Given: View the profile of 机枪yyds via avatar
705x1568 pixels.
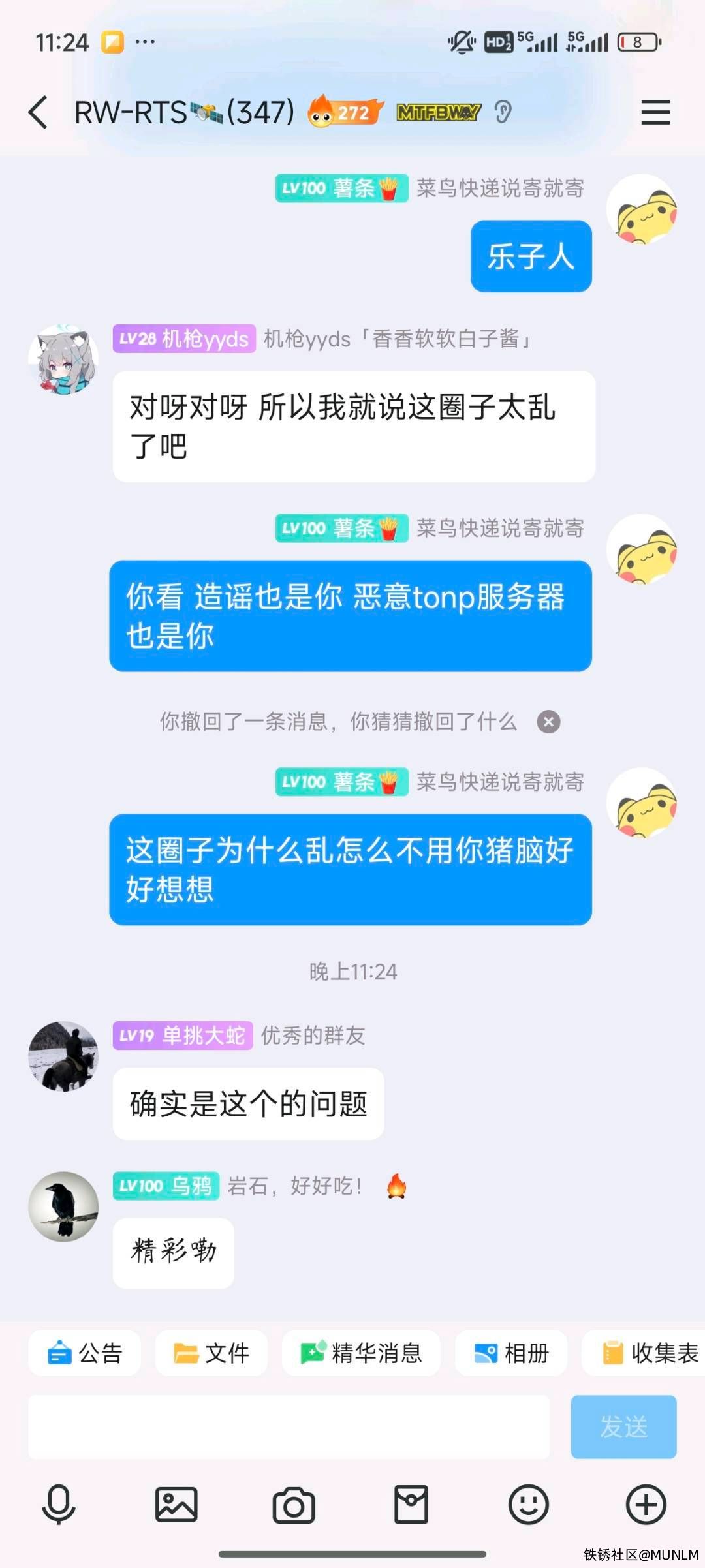Looking at the screenshot, I should coord(63,360).
